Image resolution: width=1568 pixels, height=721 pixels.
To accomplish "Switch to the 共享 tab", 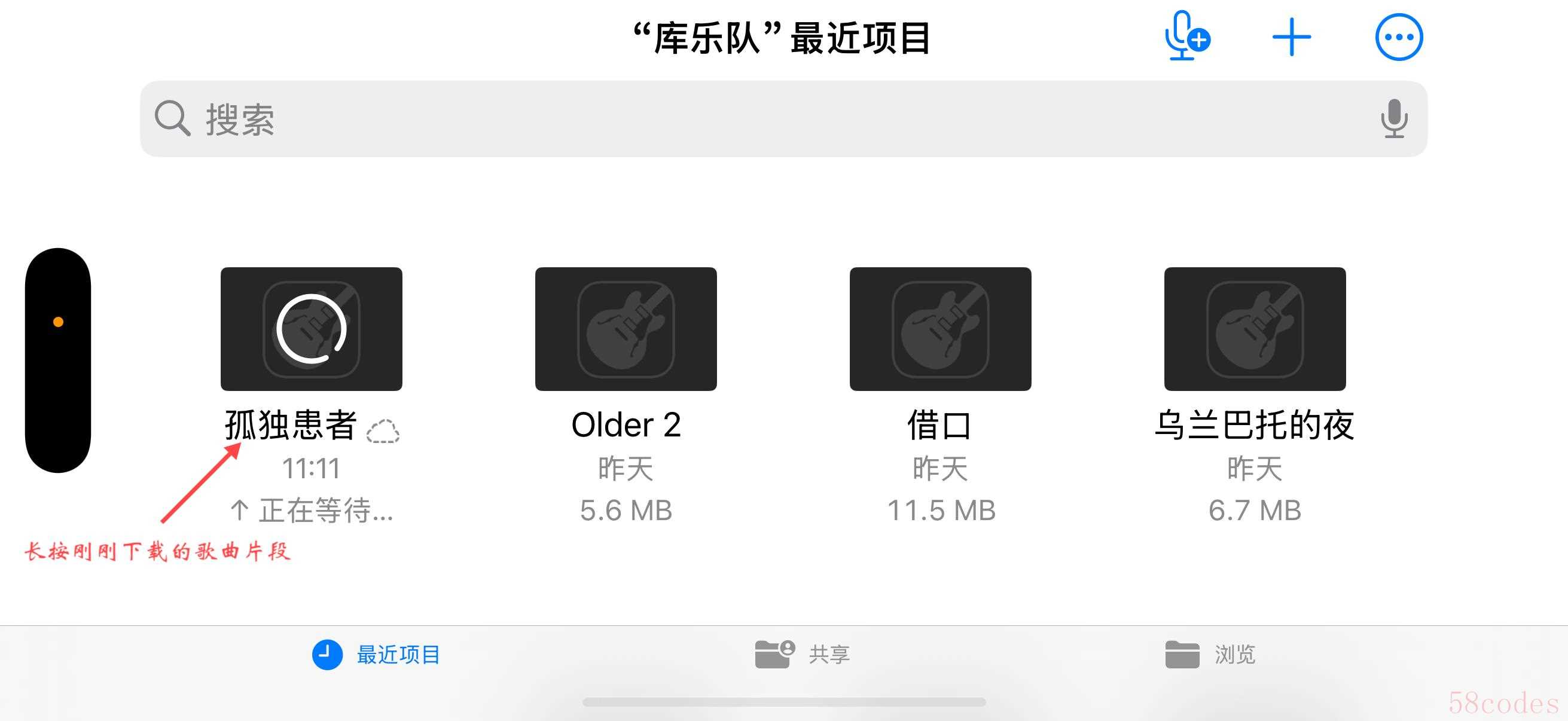I will (803, 655).
